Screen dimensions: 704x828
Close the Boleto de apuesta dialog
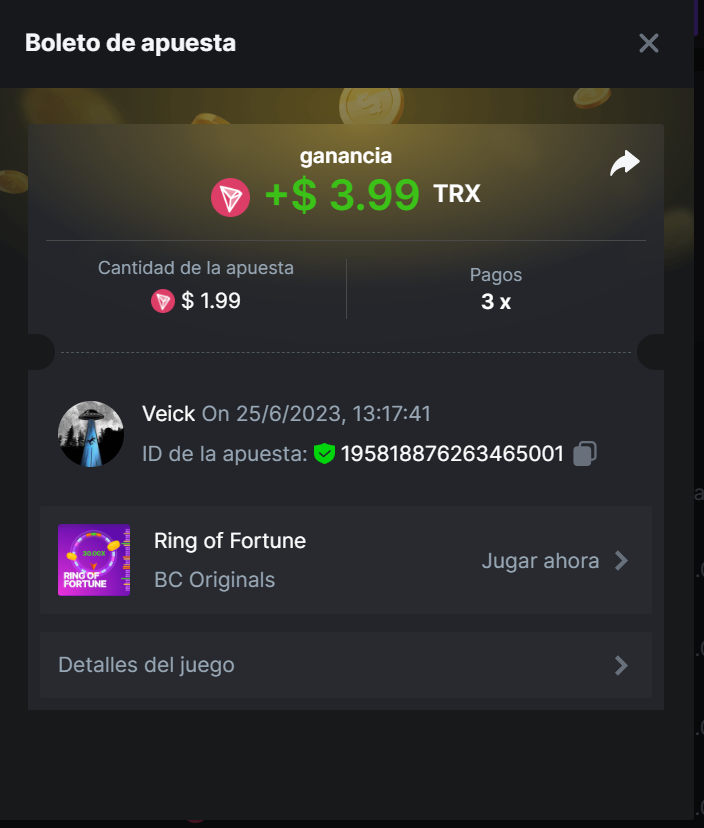coord(649,43)
